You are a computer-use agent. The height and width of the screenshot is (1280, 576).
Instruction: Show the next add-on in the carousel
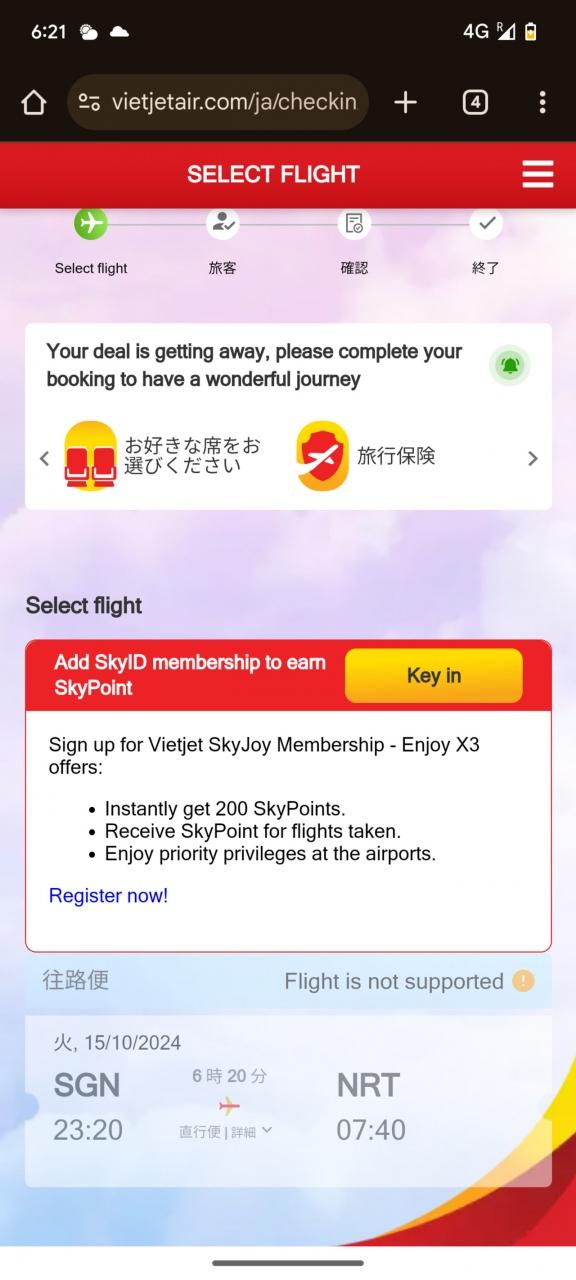coord(533,458)
